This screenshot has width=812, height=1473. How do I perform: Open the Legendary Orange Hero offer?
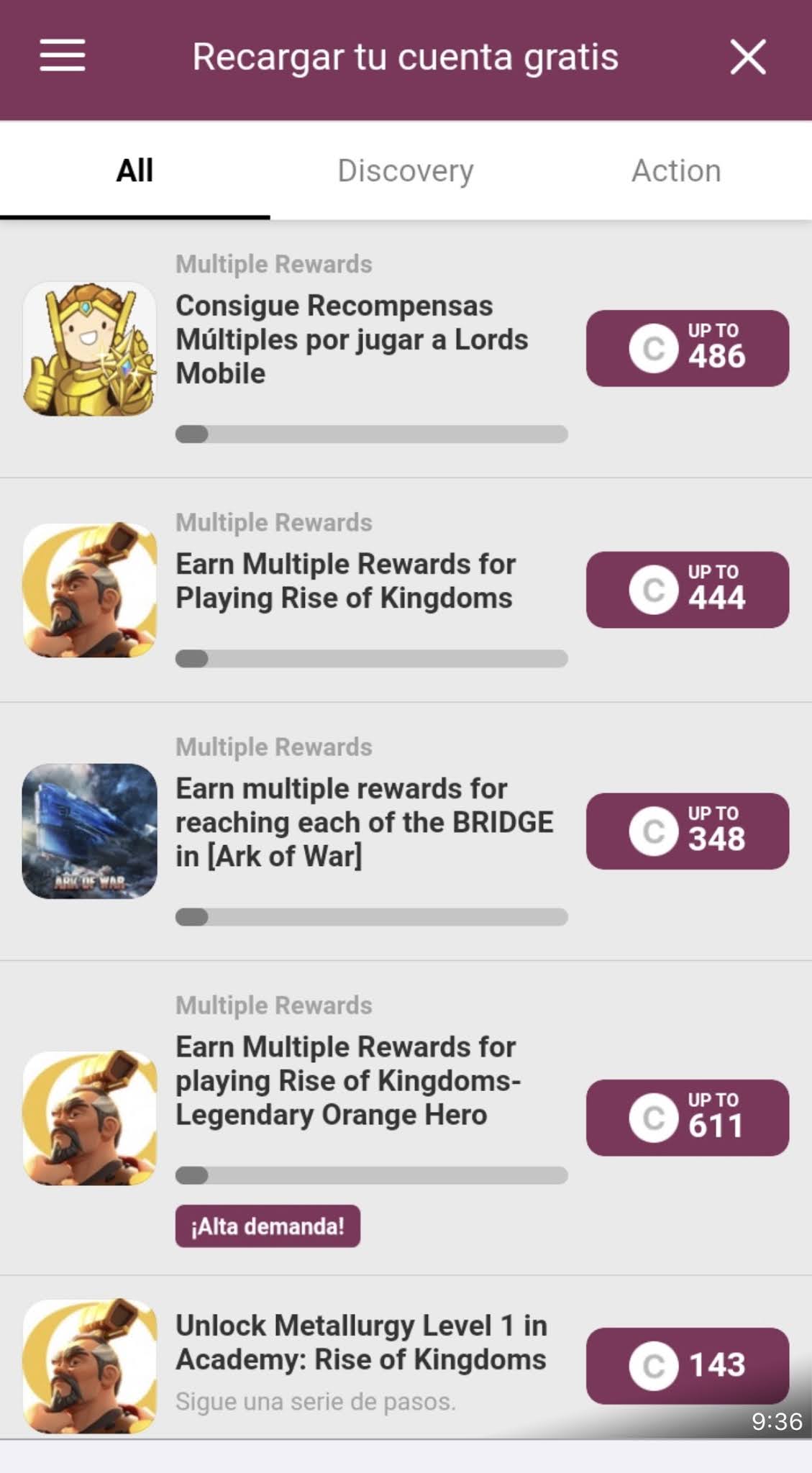pos(348,1080)
